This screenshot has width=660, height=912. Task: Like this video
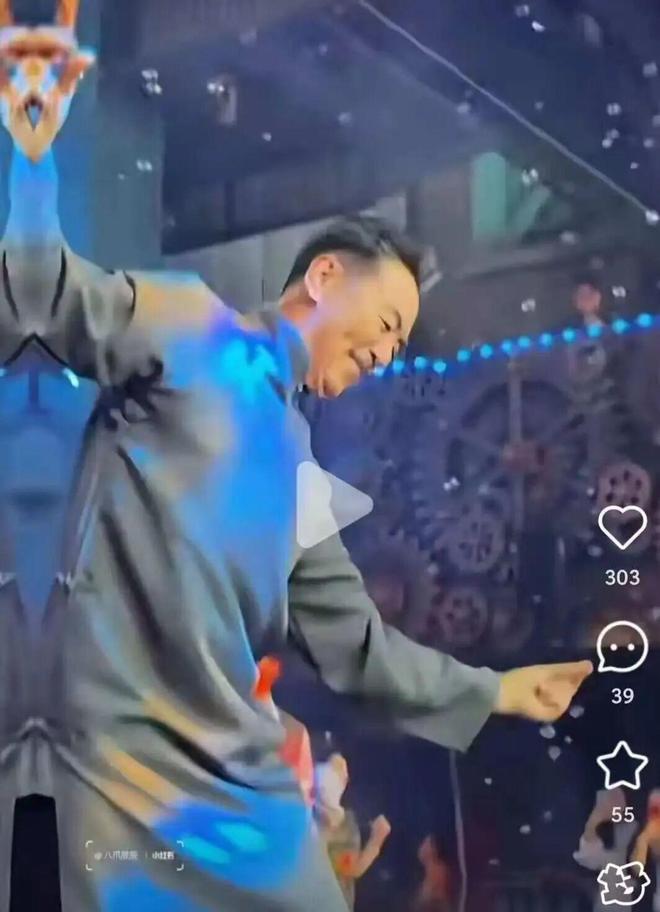click(x=622, y=527)
